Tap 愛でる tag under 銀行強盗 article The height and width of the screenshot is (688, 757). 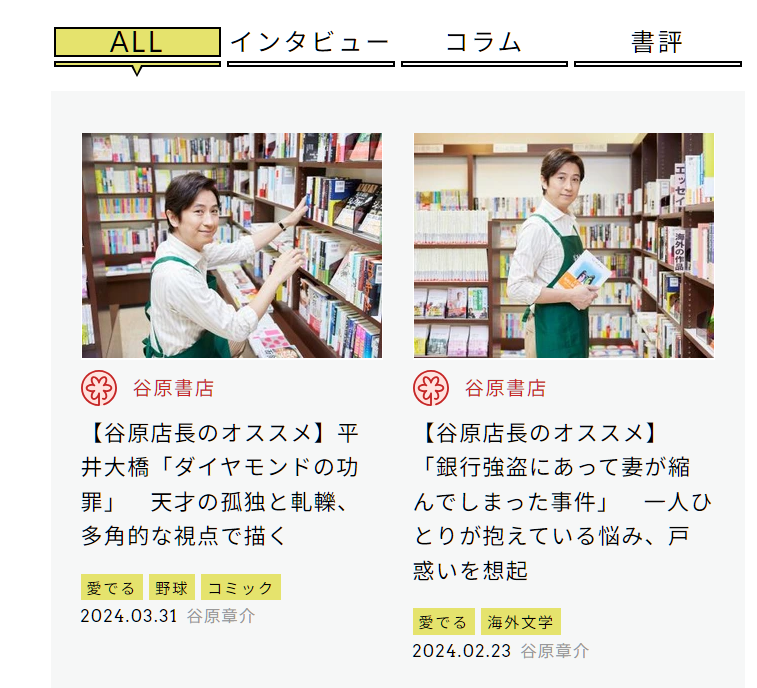[443, 622]
